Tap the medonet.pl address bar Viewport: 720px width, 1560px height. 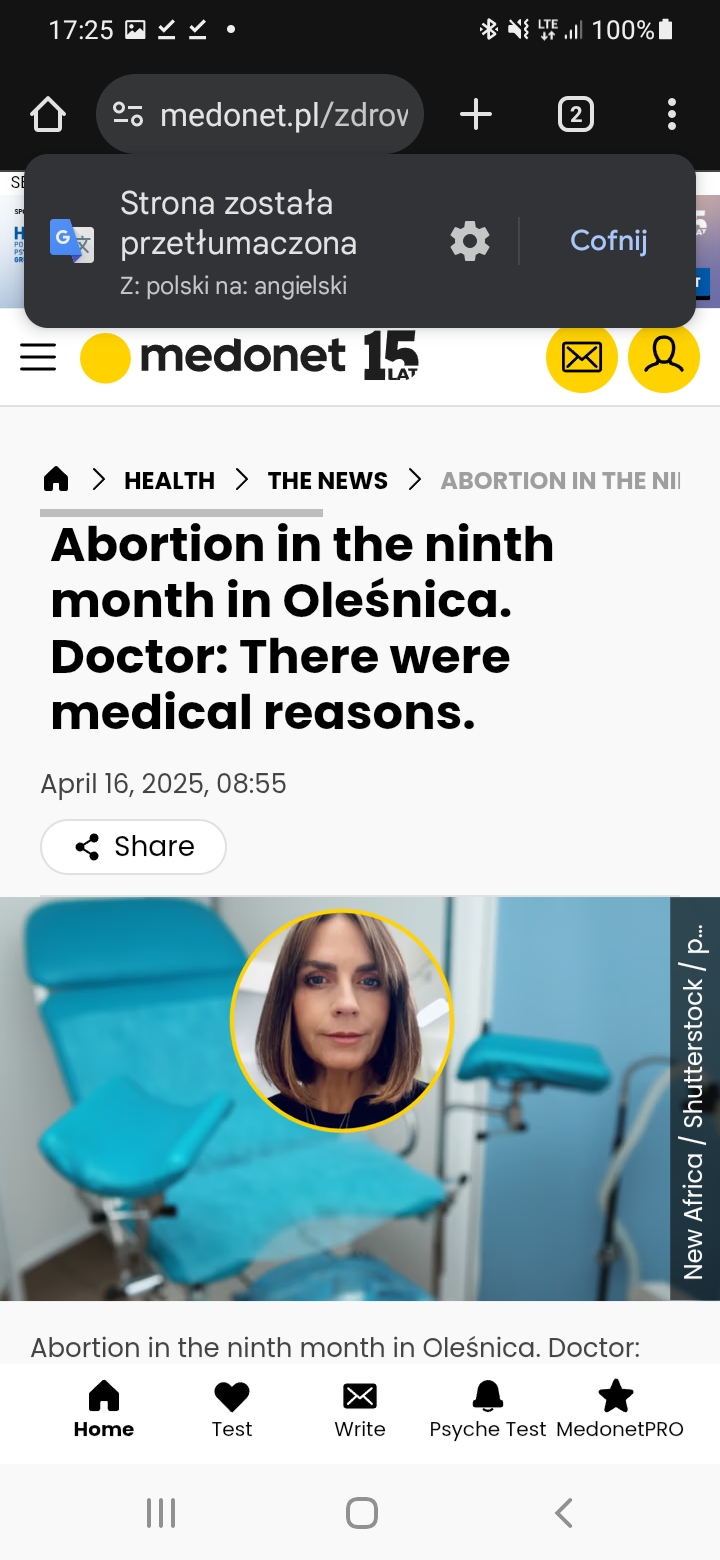coord(260,115)
